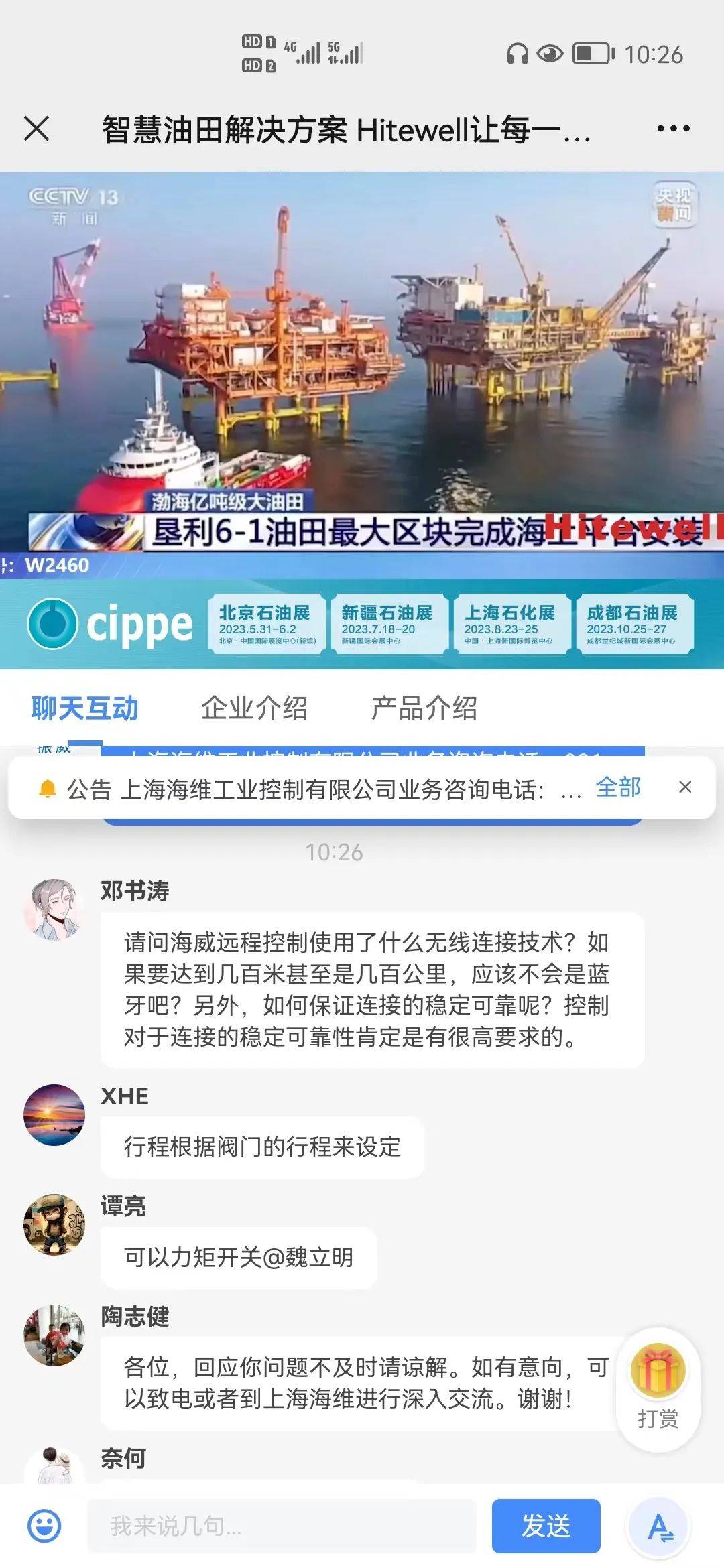The width and height of the screenshot is (724, 1568).
Task: Open the text font settings icon
Action: (x=660, y=1527)
